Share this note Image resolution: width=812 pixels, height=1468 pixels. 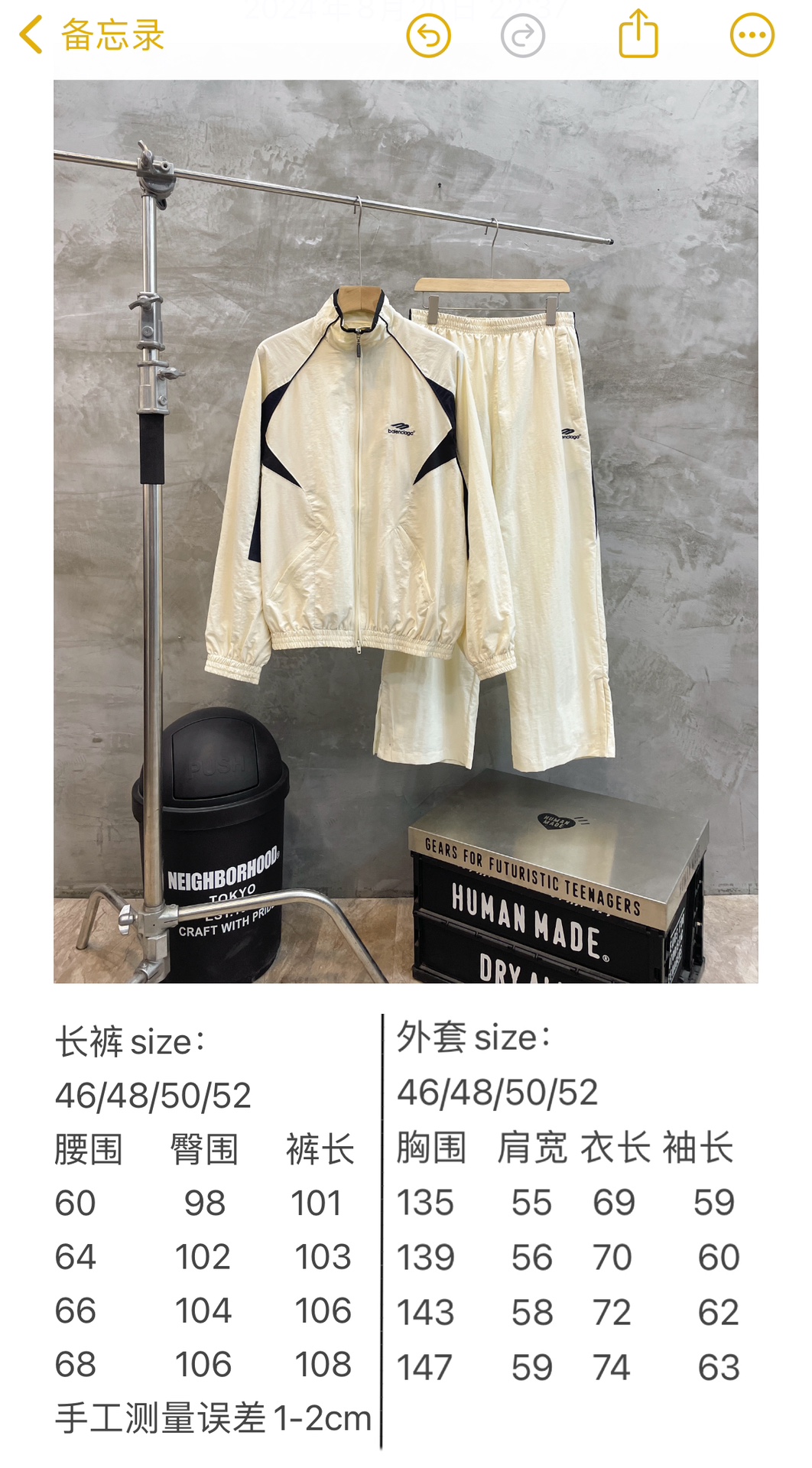point(638,34)
